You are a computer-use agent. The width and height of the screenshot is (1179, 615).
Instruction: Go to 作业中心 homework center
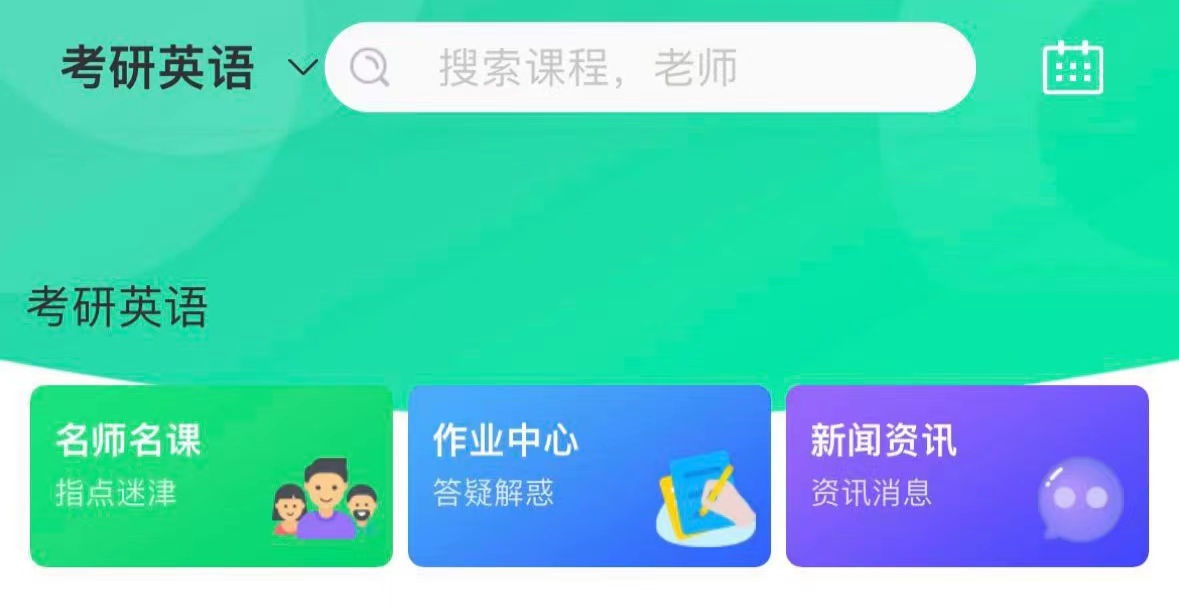click(589, 476)
